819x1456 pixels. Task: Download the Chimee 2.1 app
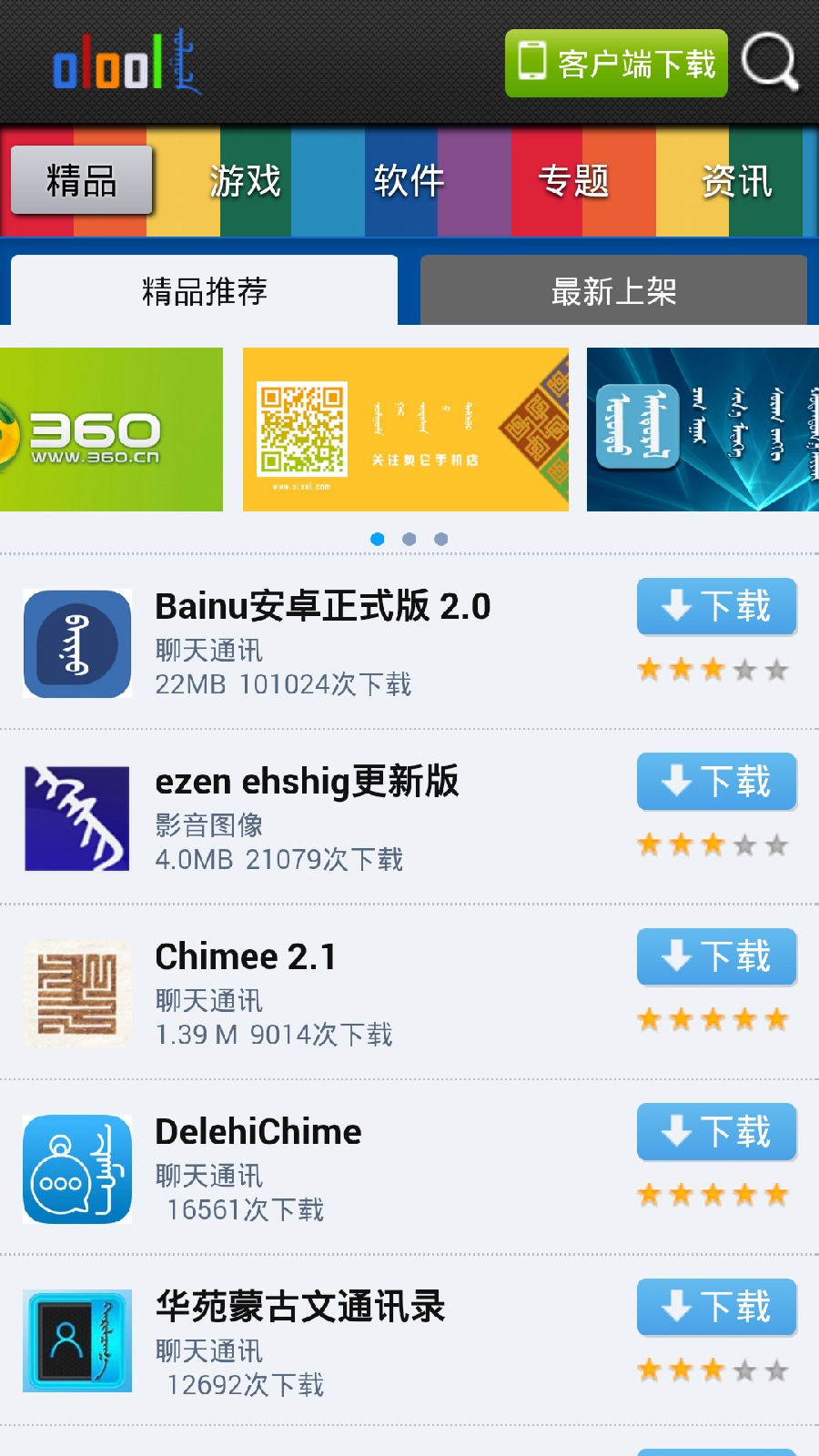pyautogui.click(x=716, y=957)
